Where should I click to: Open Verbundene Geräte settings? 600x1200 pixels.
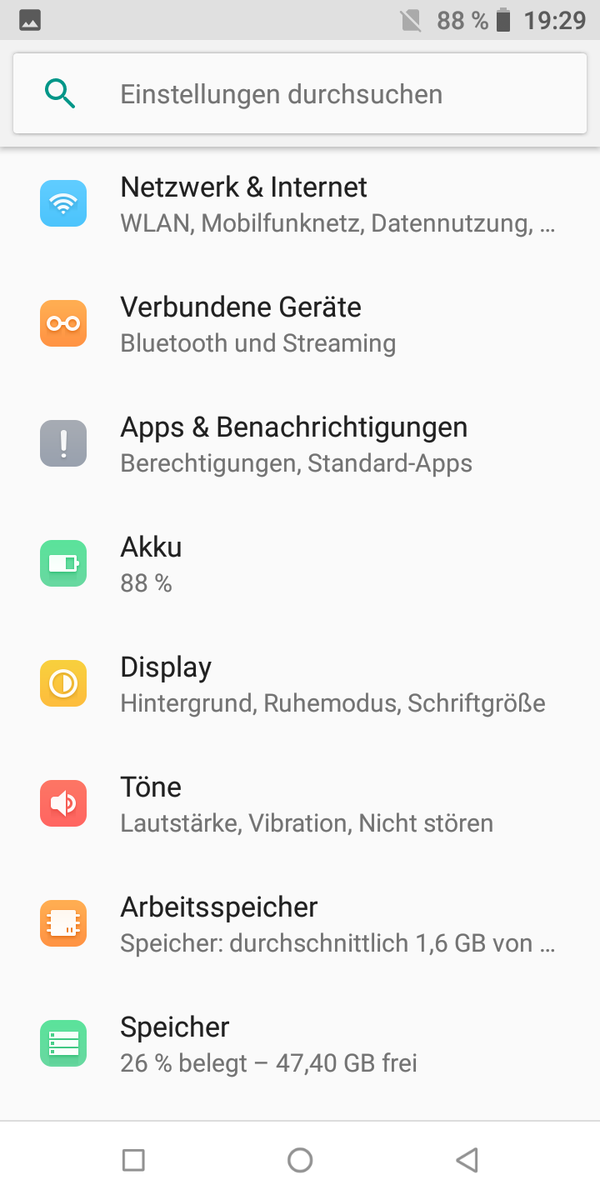pyautogui.click(x=300, y=324)
